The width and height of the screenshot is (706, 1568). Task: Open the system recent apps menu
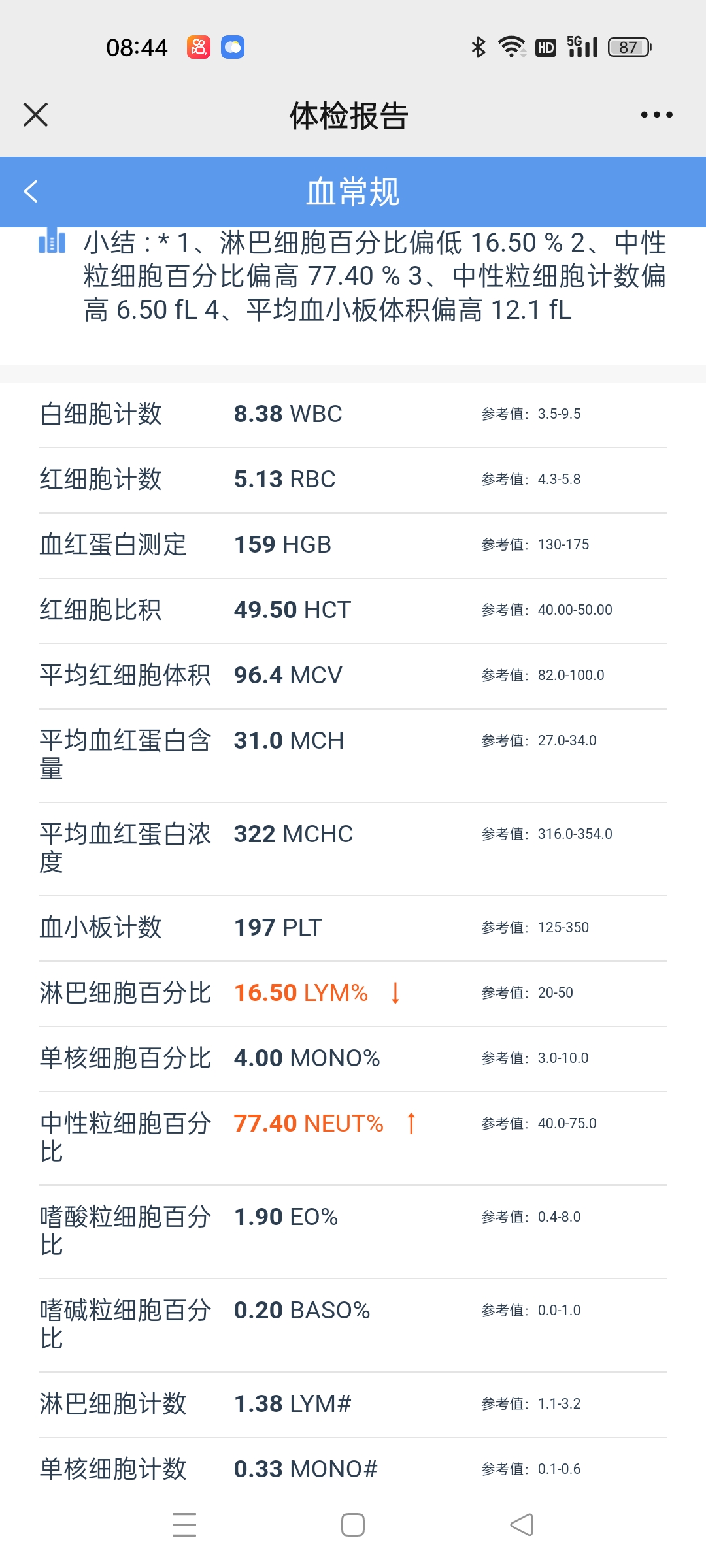(184, 1525)
